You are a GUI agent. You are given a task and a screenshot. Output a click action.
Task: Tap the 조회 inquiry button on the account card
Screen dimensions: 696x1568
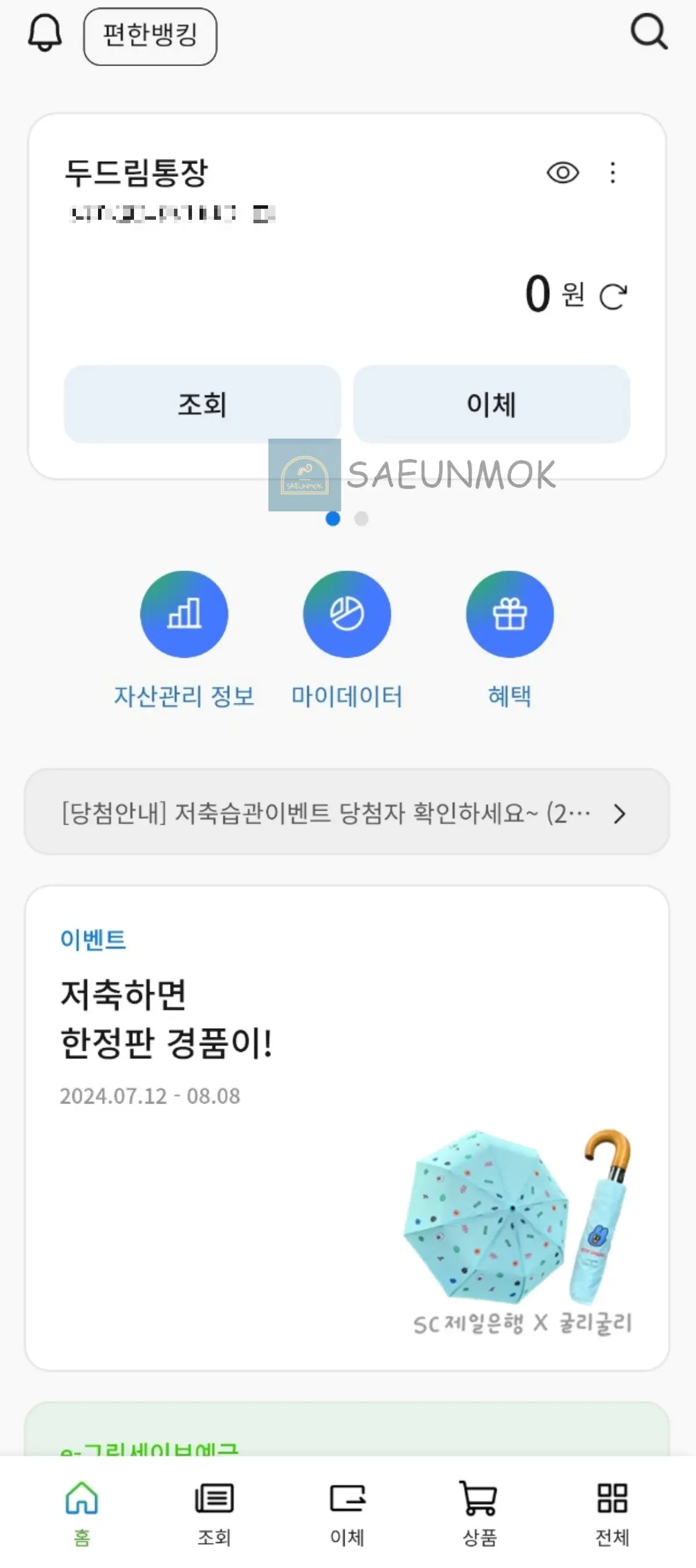pyautogui.click(x=202, y=405)
